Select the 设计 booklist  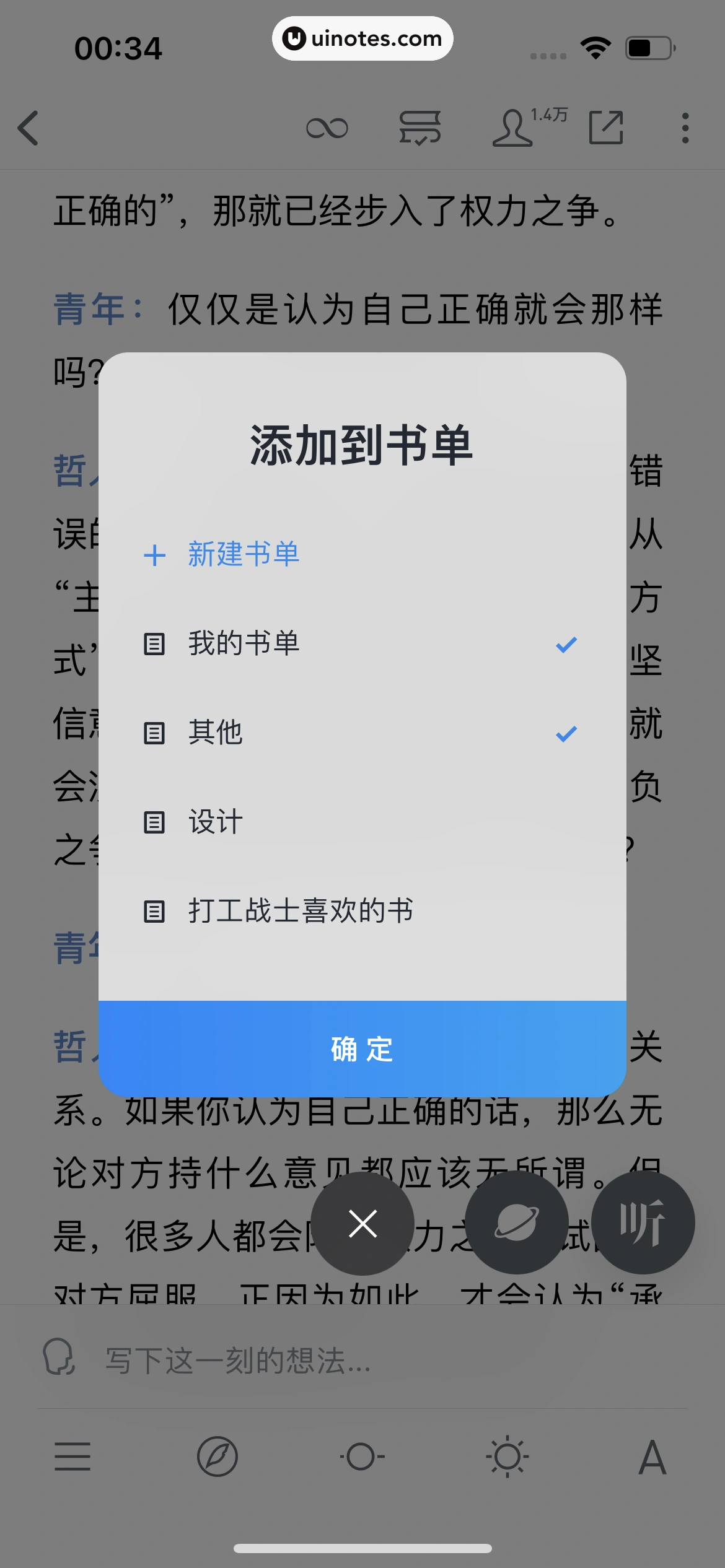click(x=362, y=822)
